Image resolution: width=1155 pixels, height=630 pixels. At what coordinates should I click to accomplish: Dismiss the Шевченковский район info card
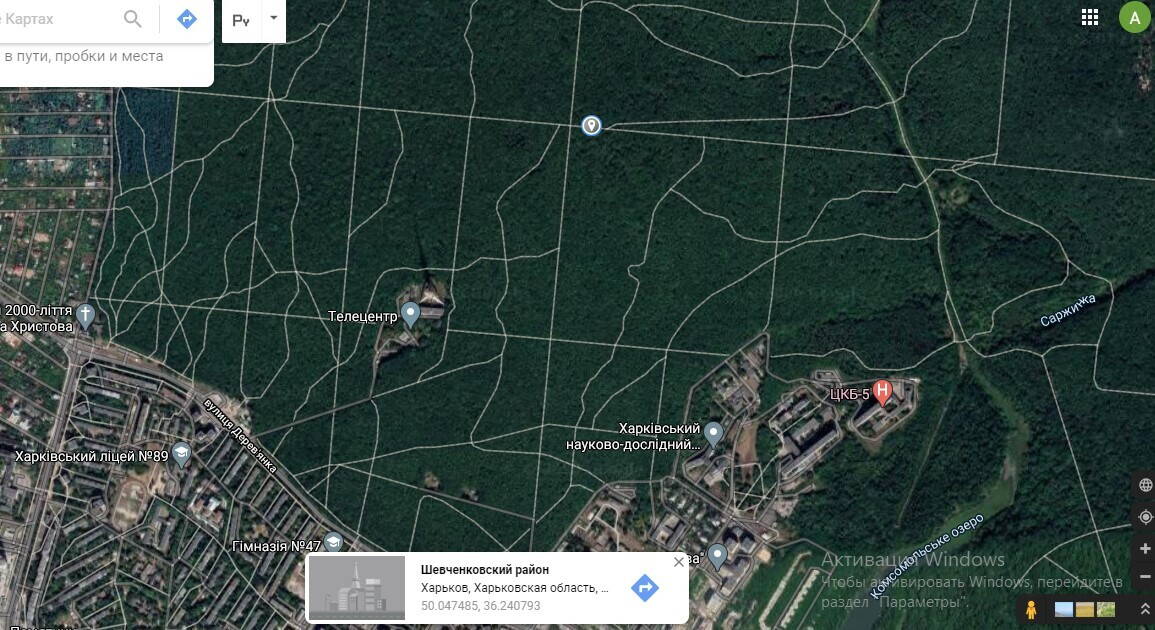pos(679,562)
